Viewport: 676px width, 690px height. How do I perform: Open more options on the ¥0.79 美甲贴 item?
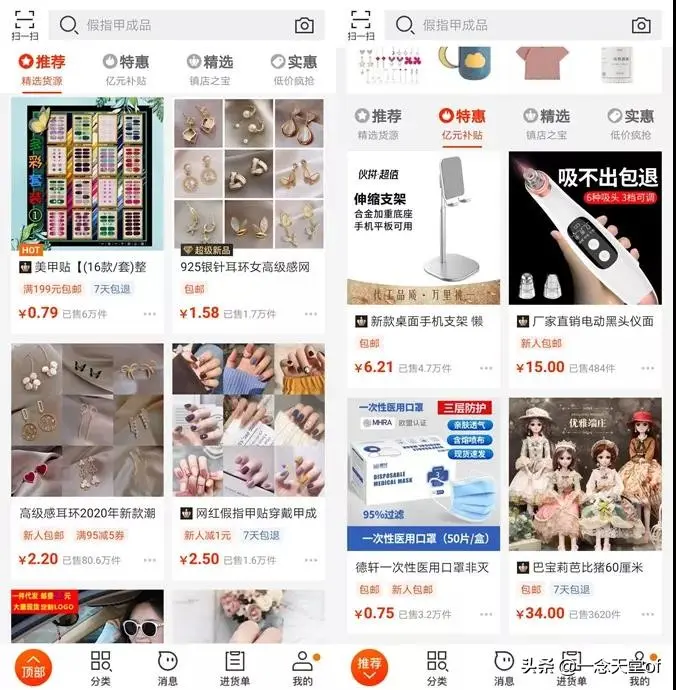(x=150, y=313)
